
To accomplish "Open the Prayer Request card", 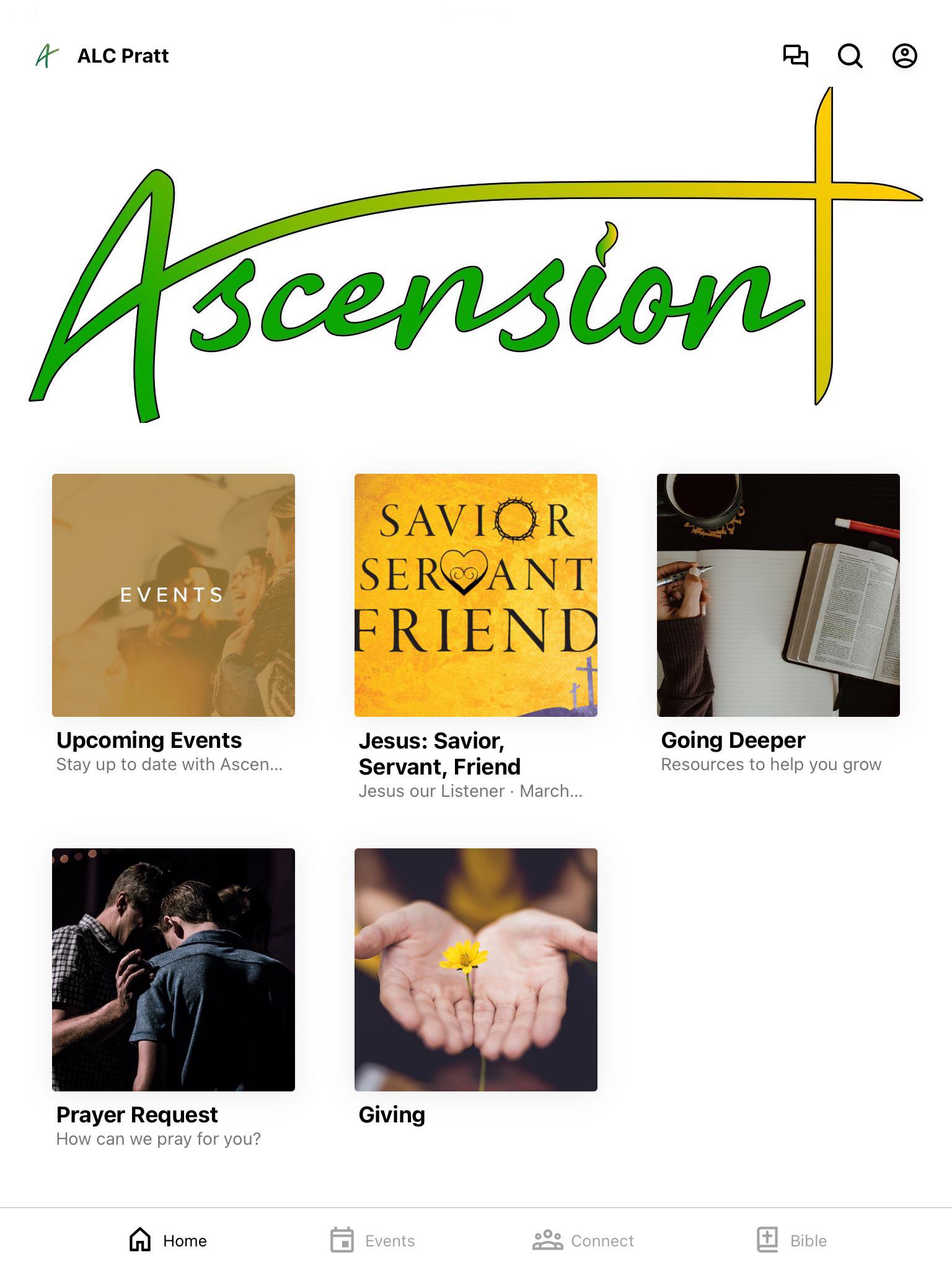I will click(x=173, y=969).
